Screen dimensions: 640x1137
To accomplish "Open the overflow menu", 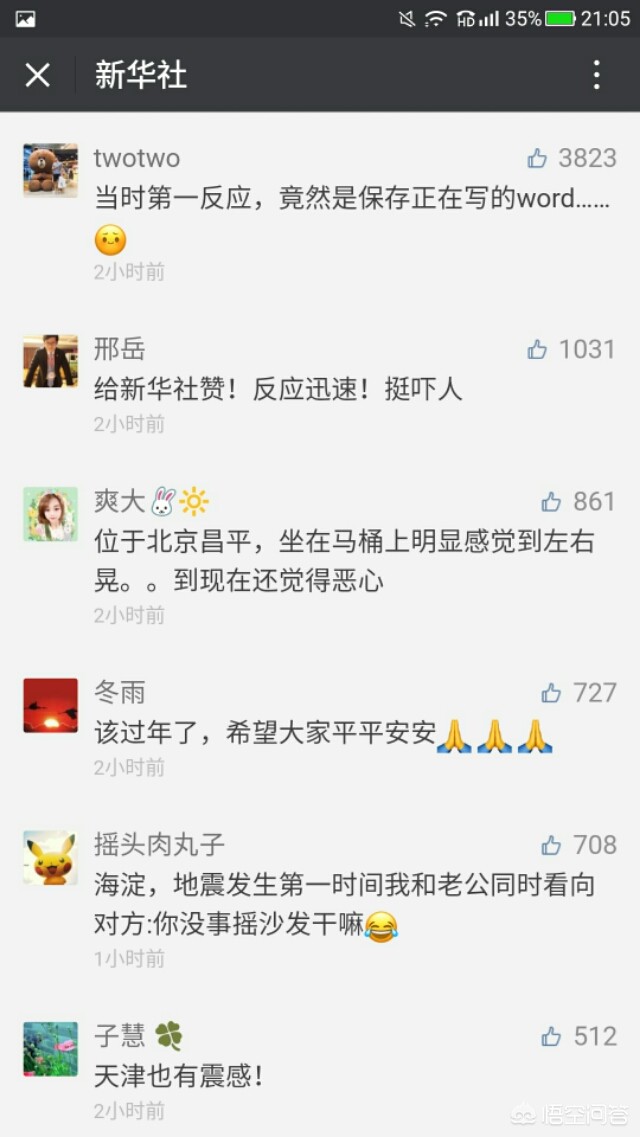I will click(596, 75).
